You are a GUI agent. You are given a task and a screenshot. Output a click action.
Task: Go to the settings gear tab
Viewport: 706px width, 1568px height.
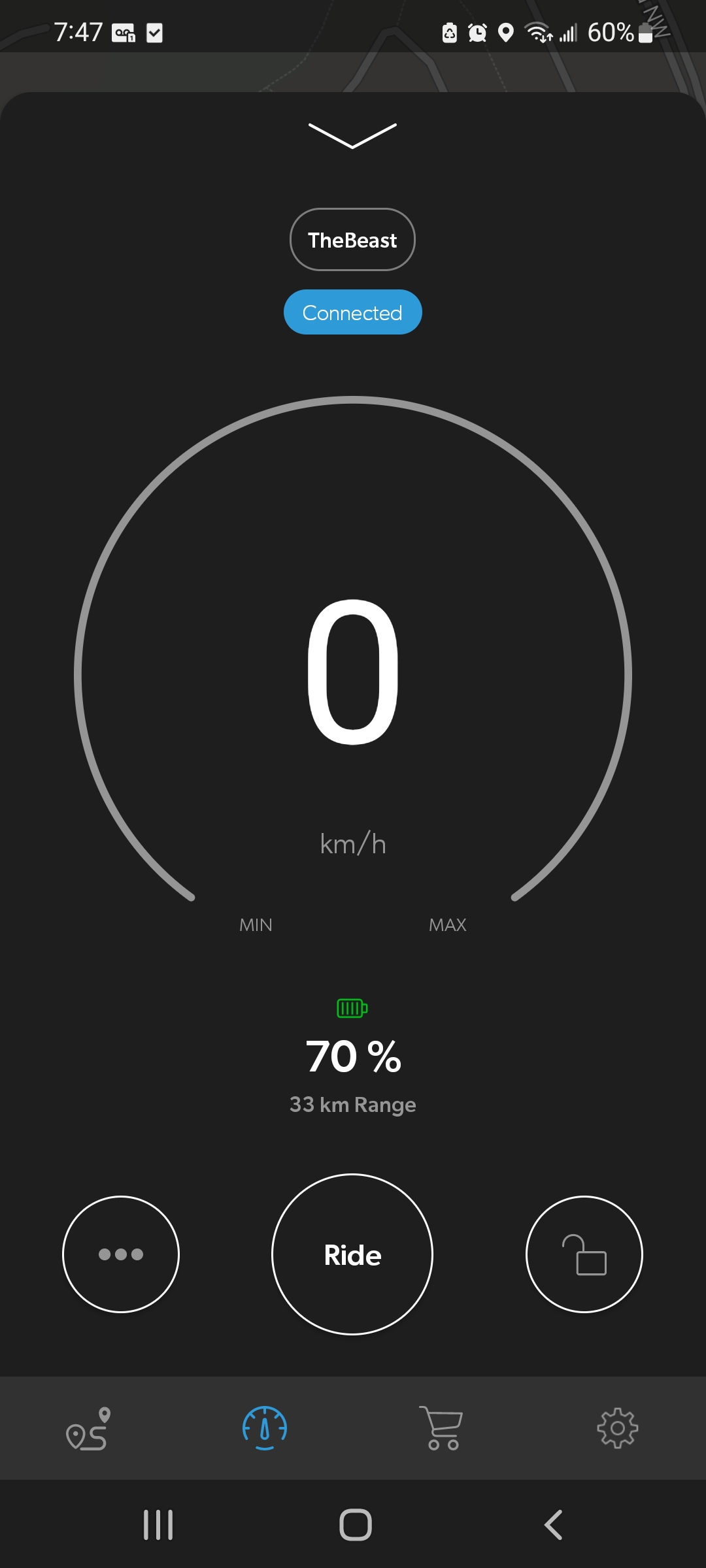pos(618,1428)
